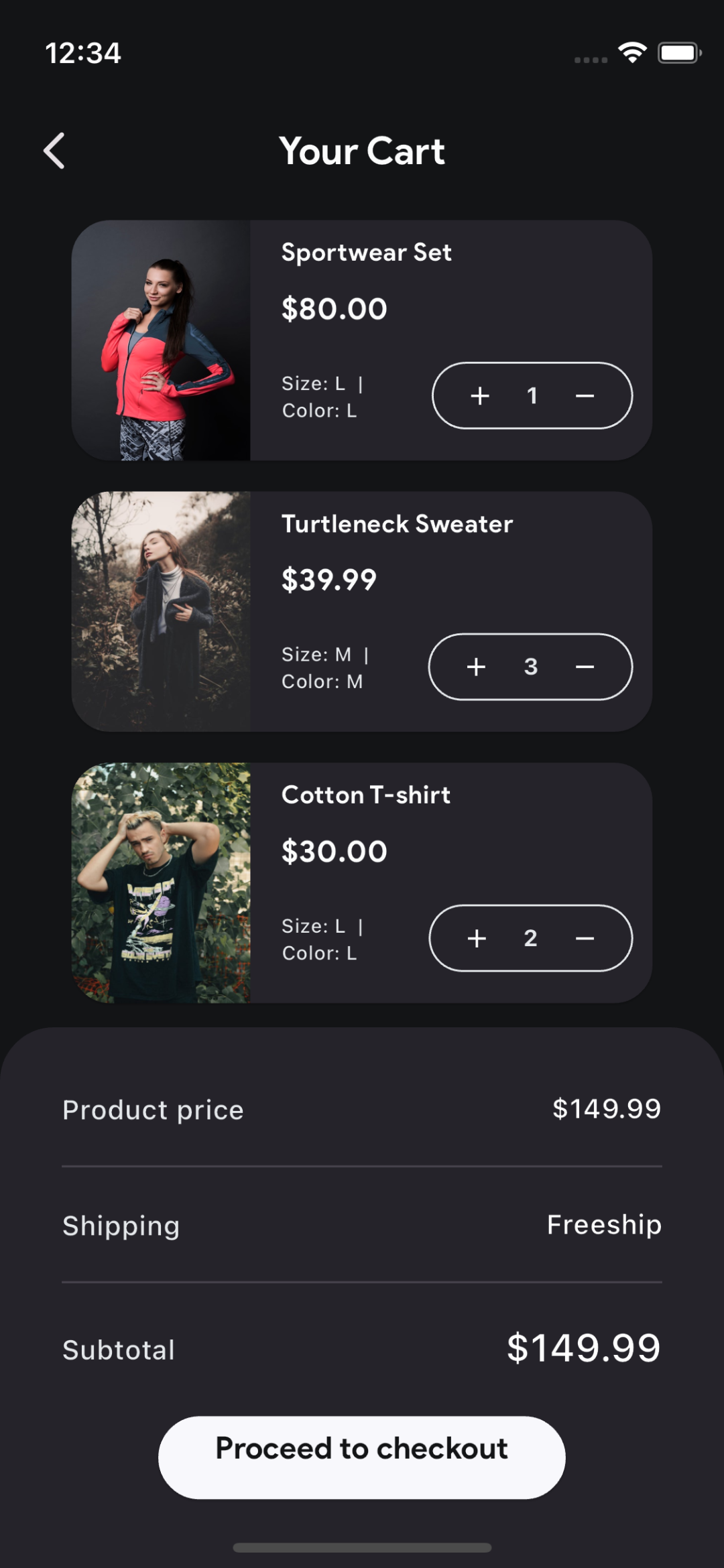
Task: Increase Sportwear Set quantity with plus icon
Action: tap(480, 396)
